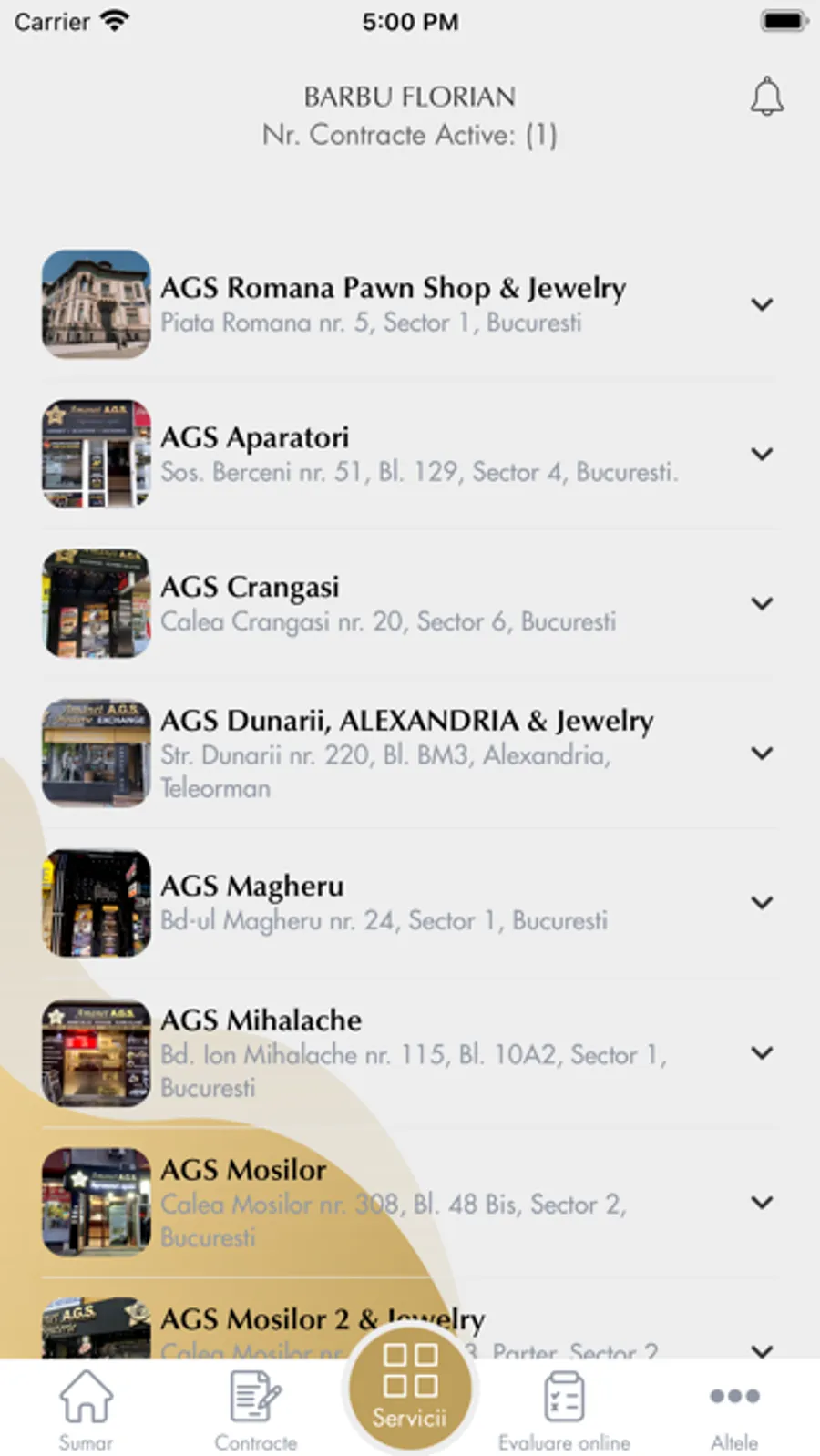The image size is (820, 1456).
Task: Open the Altele tab
Action: click(x=734, y=1410)
